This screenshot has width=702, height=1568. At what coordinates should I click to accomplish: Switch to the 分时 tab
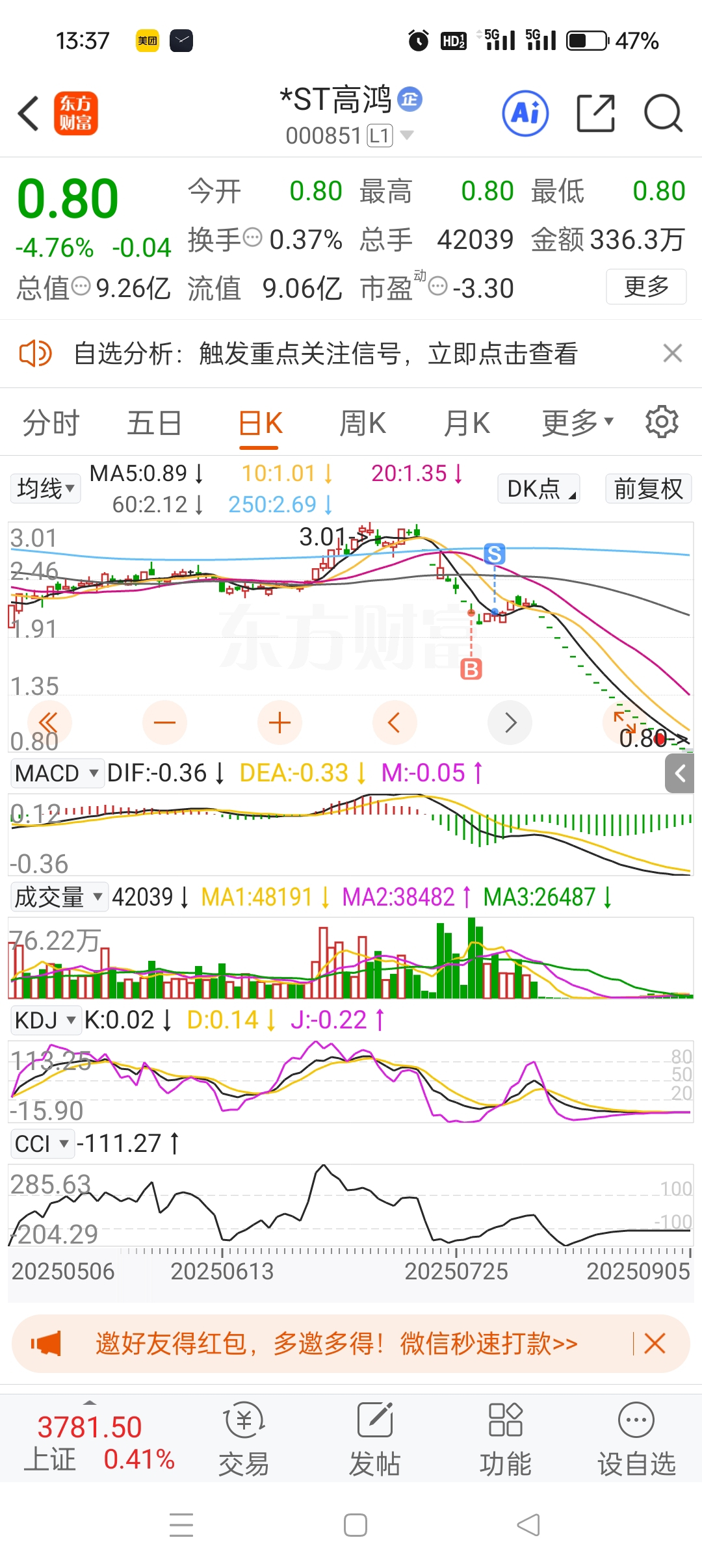tap(51, 423)
